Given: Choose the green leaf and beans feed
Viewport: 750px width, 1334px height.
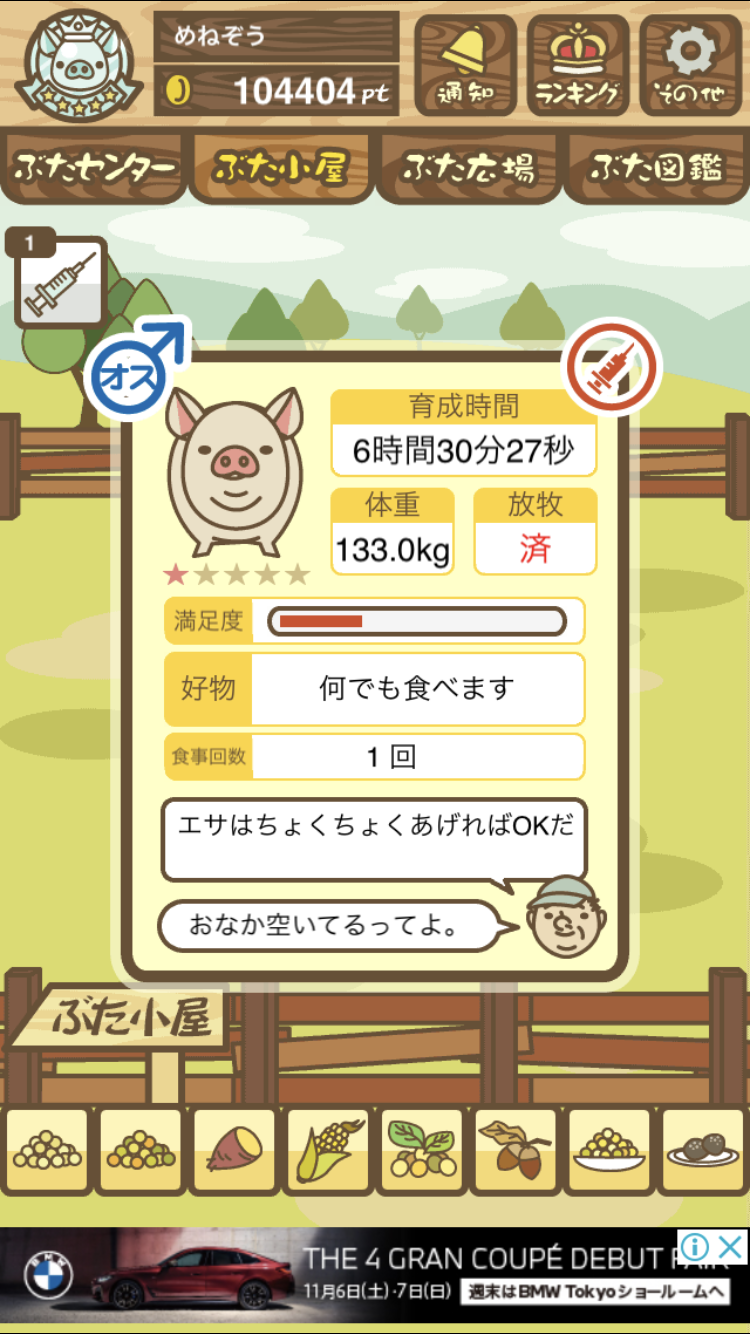Looking at the screenshot, I should [x=422, y=1151].
